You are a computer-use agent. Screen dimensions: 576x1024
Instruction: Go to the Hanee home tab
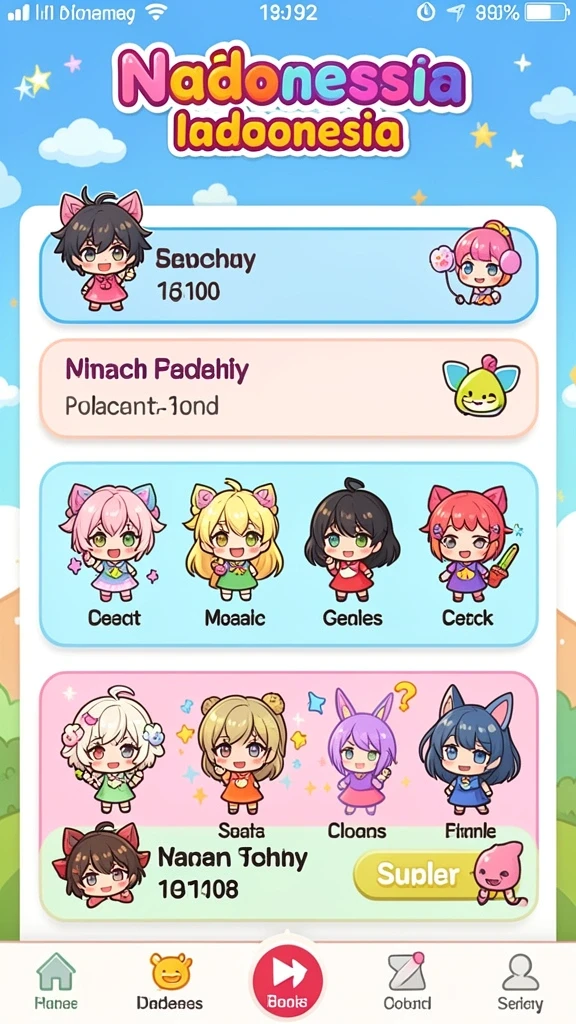(x=56, y=981)
